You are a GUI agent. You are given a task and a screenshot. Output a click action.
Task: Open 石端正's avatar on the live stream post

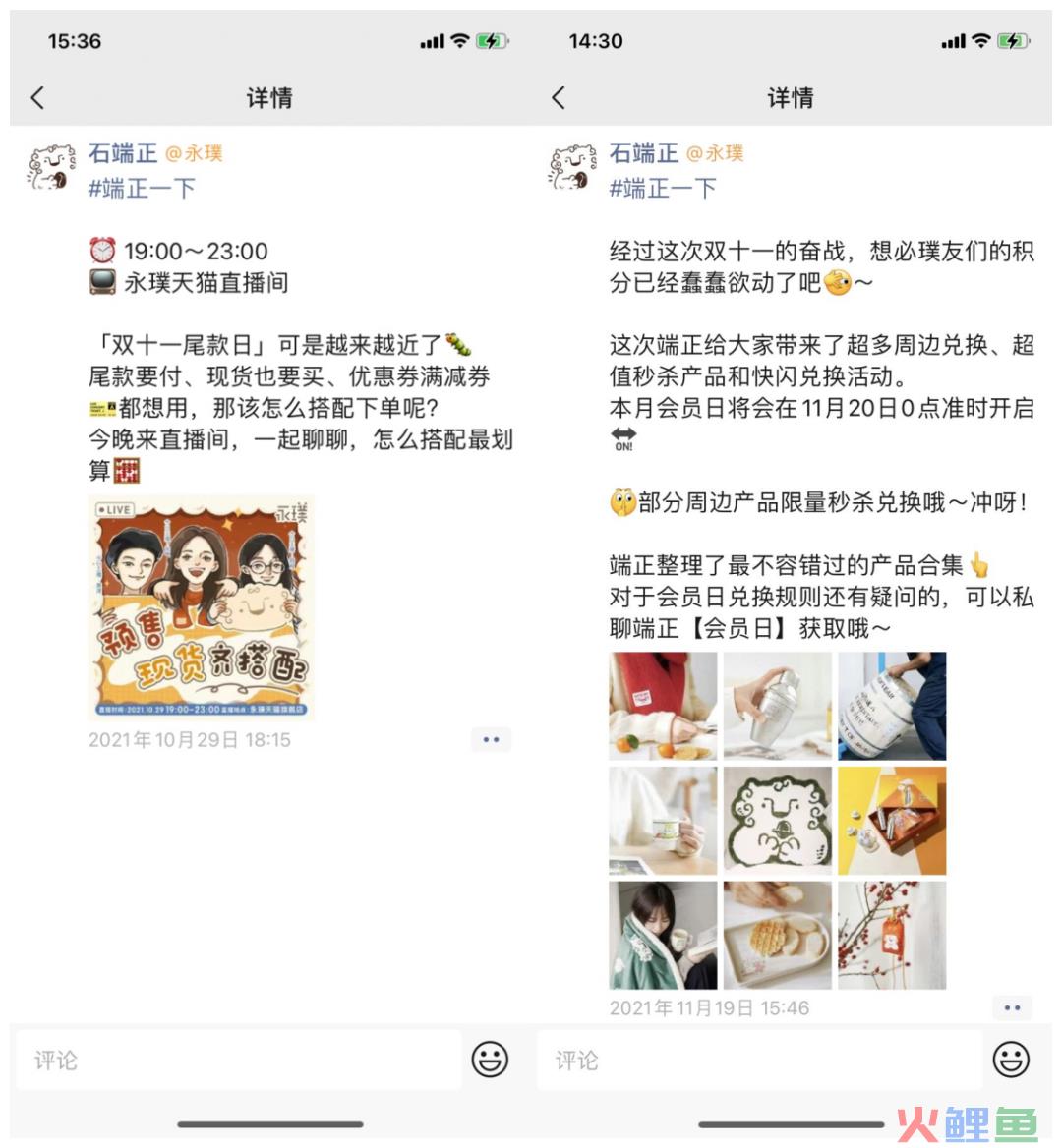pos(51,167)
